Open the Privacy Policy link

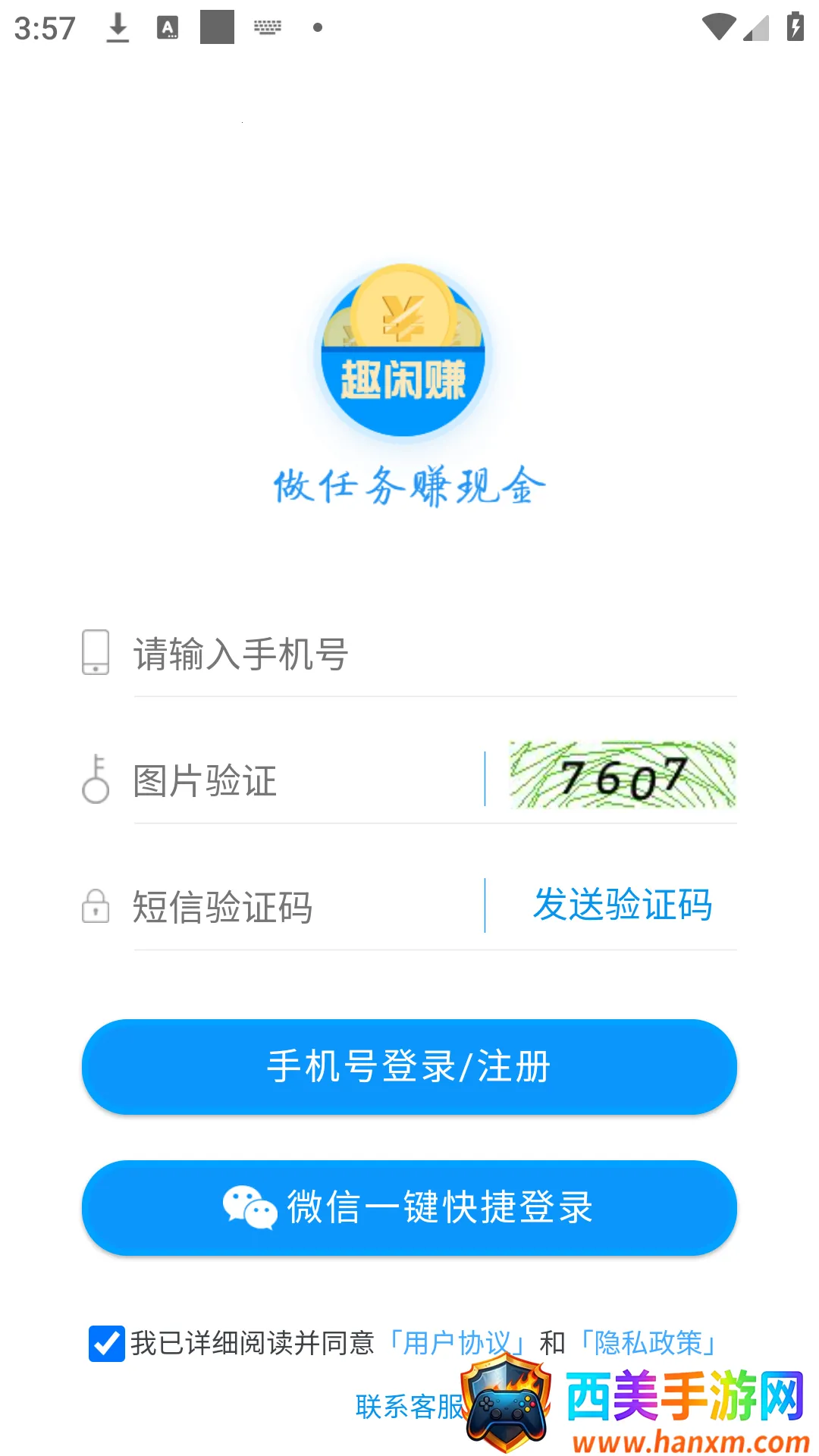[x=648, y=1343]
